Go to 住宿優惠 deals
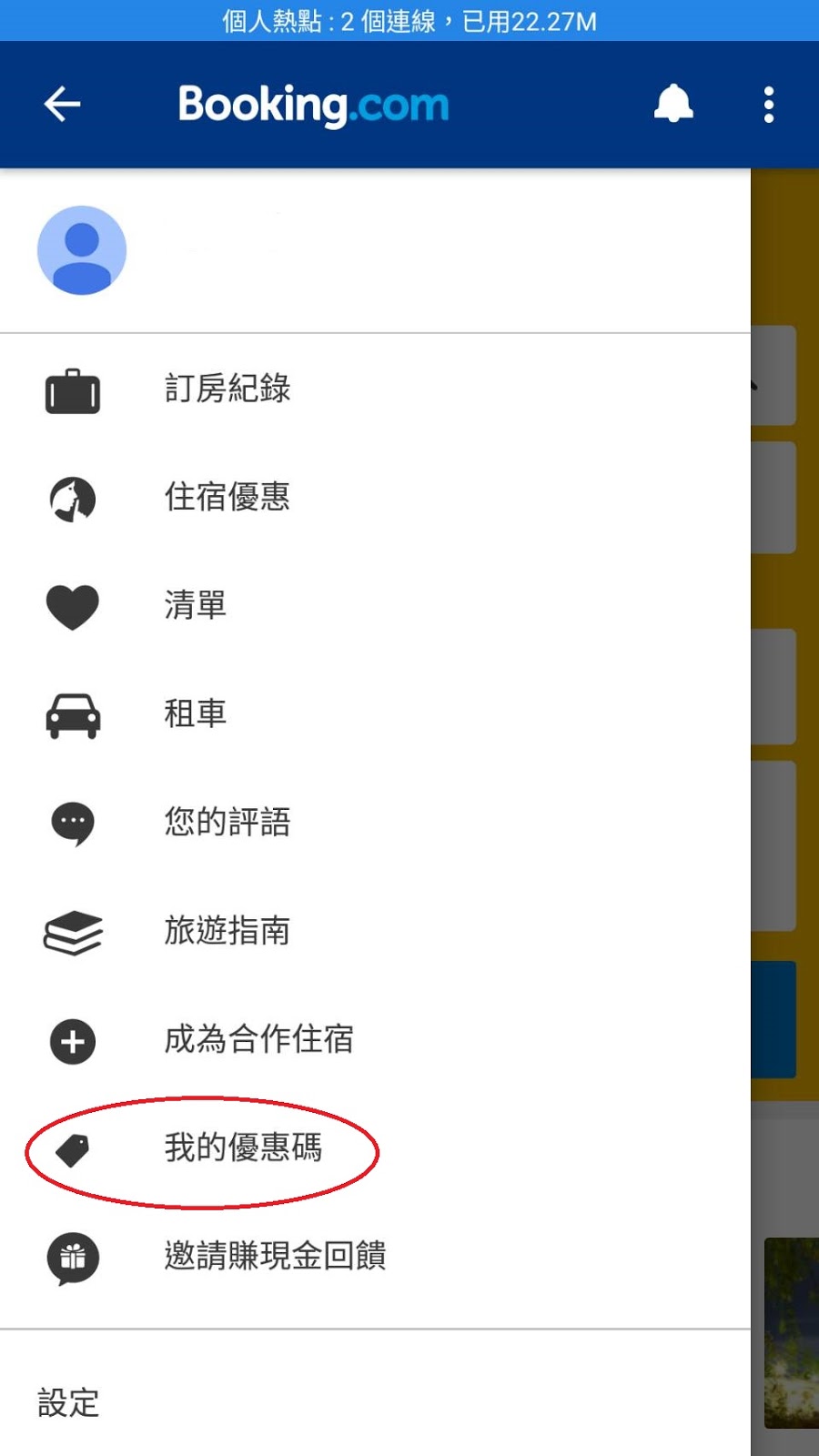The height and width of the screenshot is (1456, 819). pyautogui.click(x=227, y=497)
